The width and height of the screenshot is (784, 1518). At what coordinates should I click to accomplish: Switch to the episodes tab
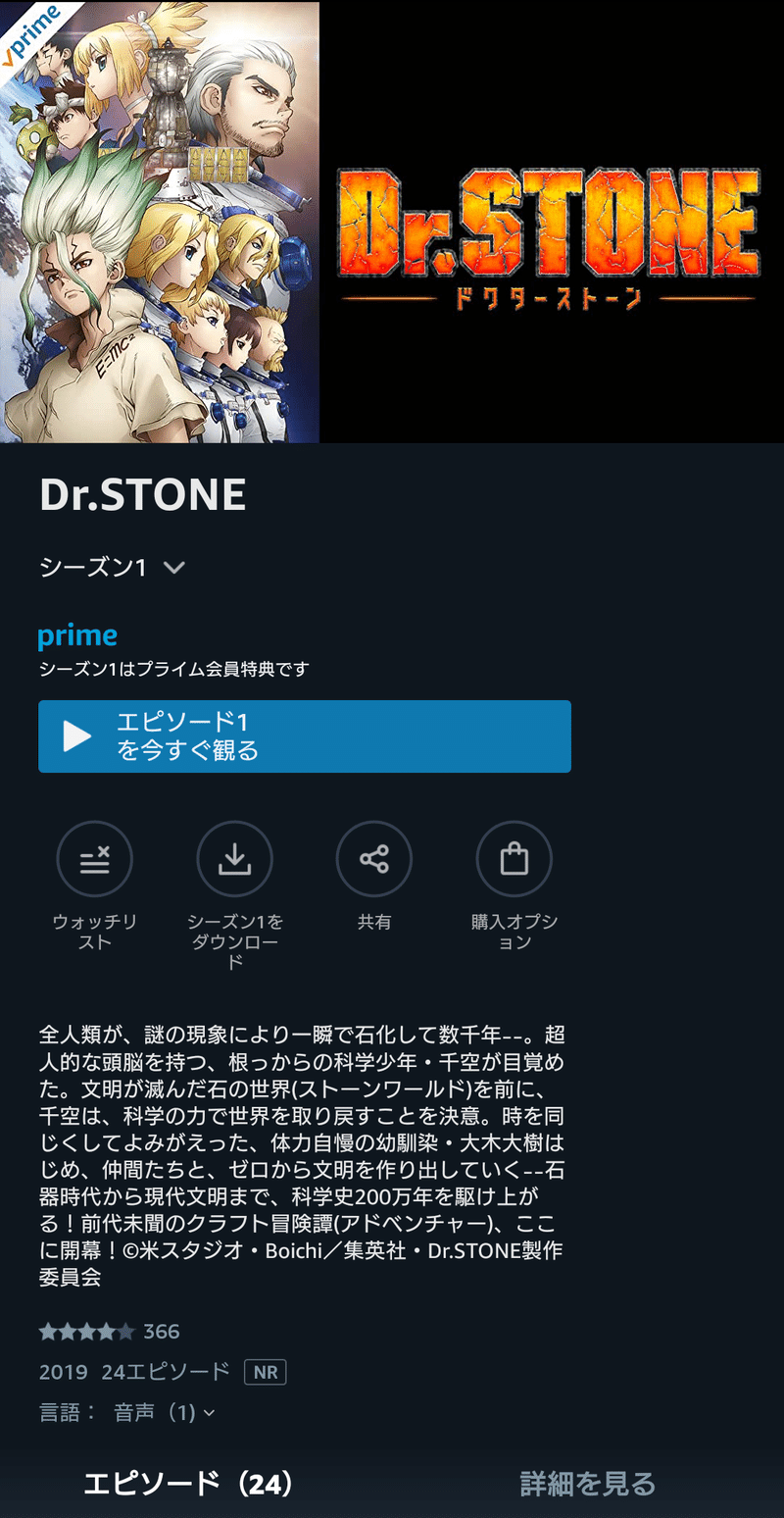coord(188,1484)
